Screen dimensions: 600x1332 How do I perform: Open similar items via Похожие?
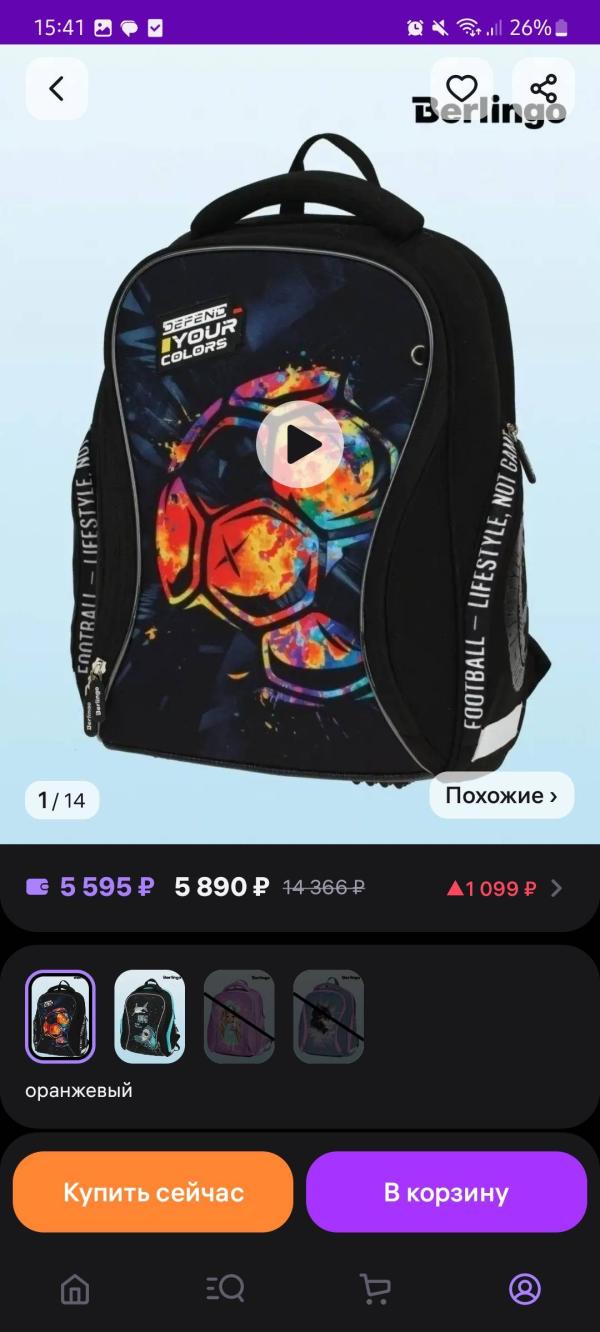(x=501, y=796)
